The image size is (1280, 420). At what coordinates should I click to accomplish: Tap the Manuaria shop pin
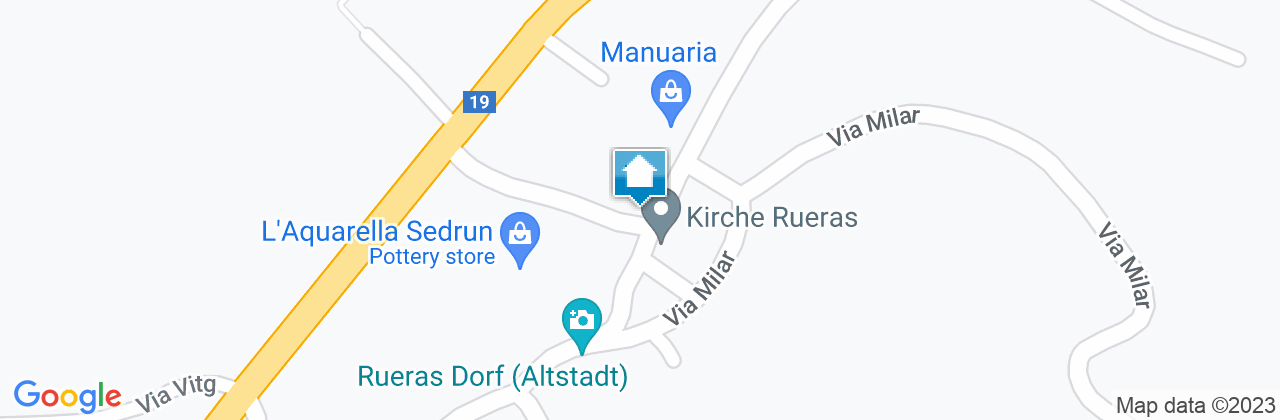coord(670,93)
